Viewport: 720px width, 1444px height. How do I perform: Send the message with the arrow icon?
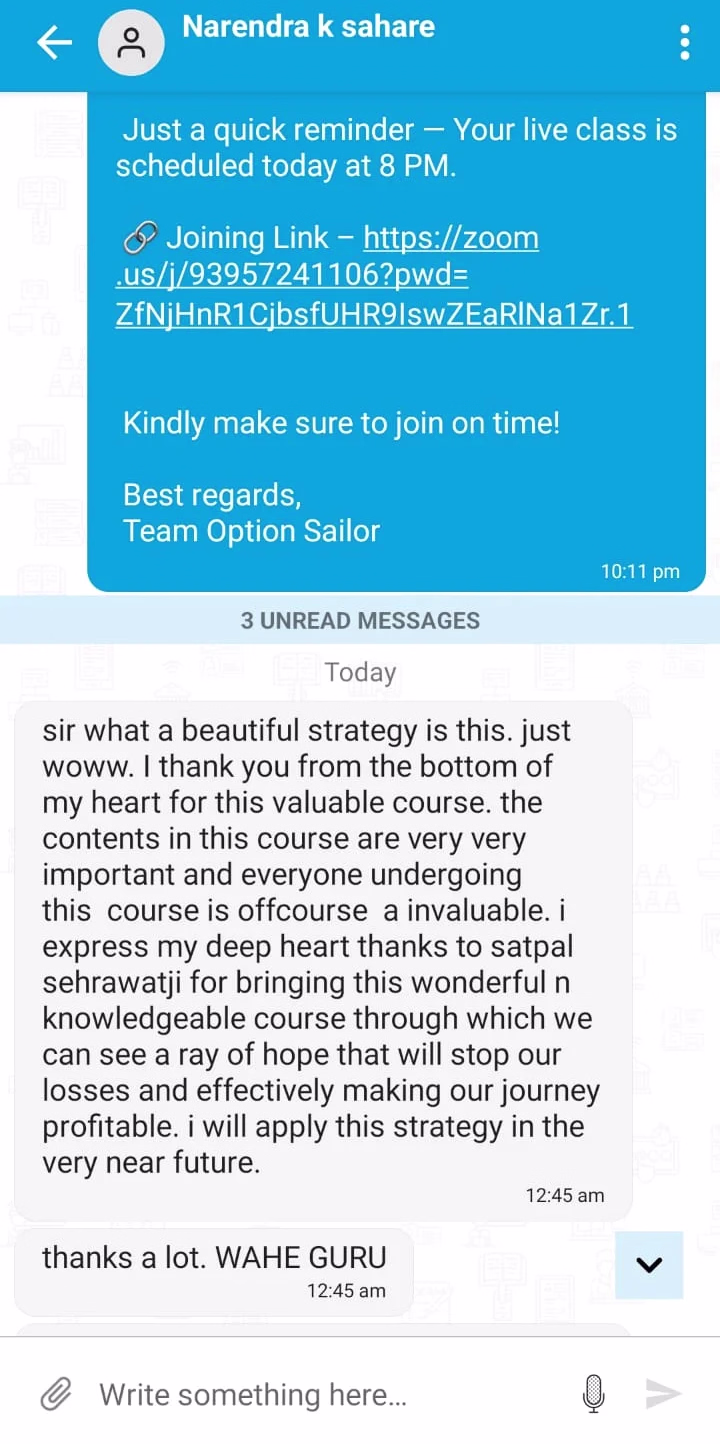click(x=663, y=1393)
